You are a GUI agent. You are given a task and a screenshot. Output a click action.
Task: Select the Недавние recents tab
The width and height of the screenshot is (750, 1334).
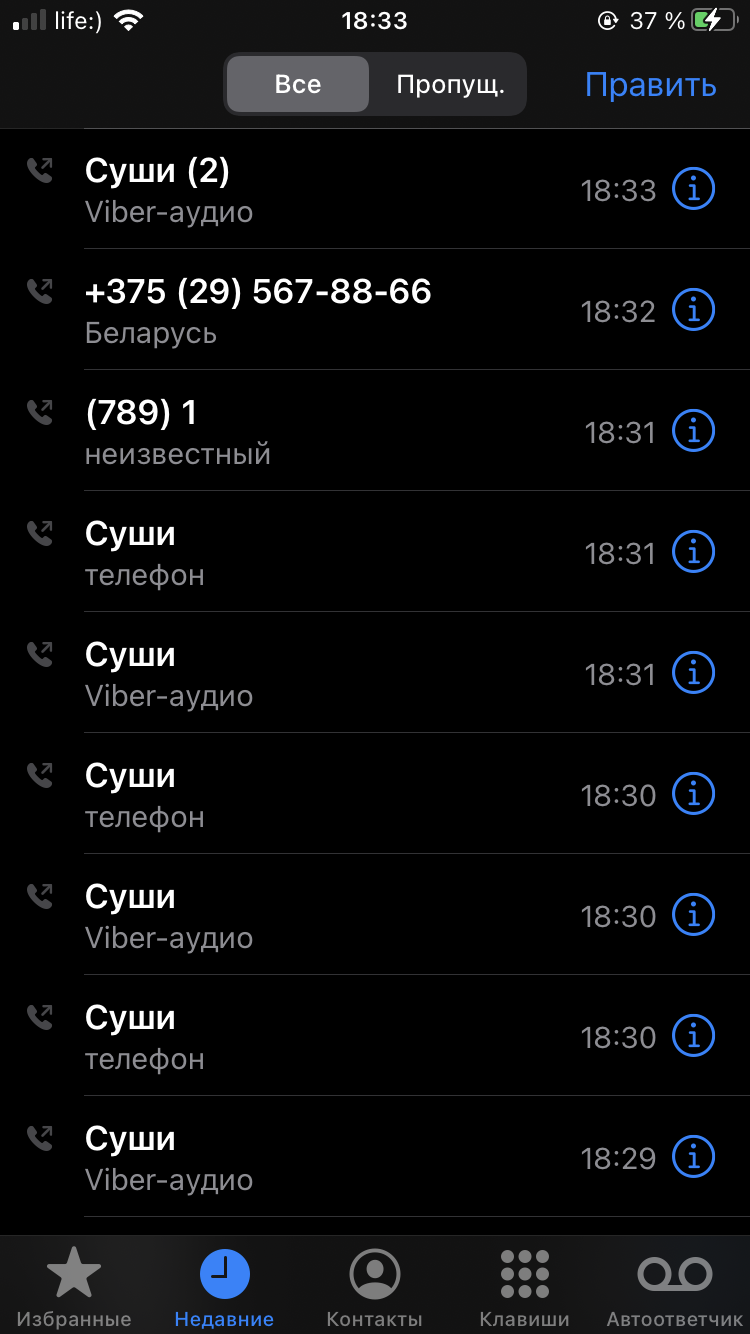click(x=224, y=1287)
